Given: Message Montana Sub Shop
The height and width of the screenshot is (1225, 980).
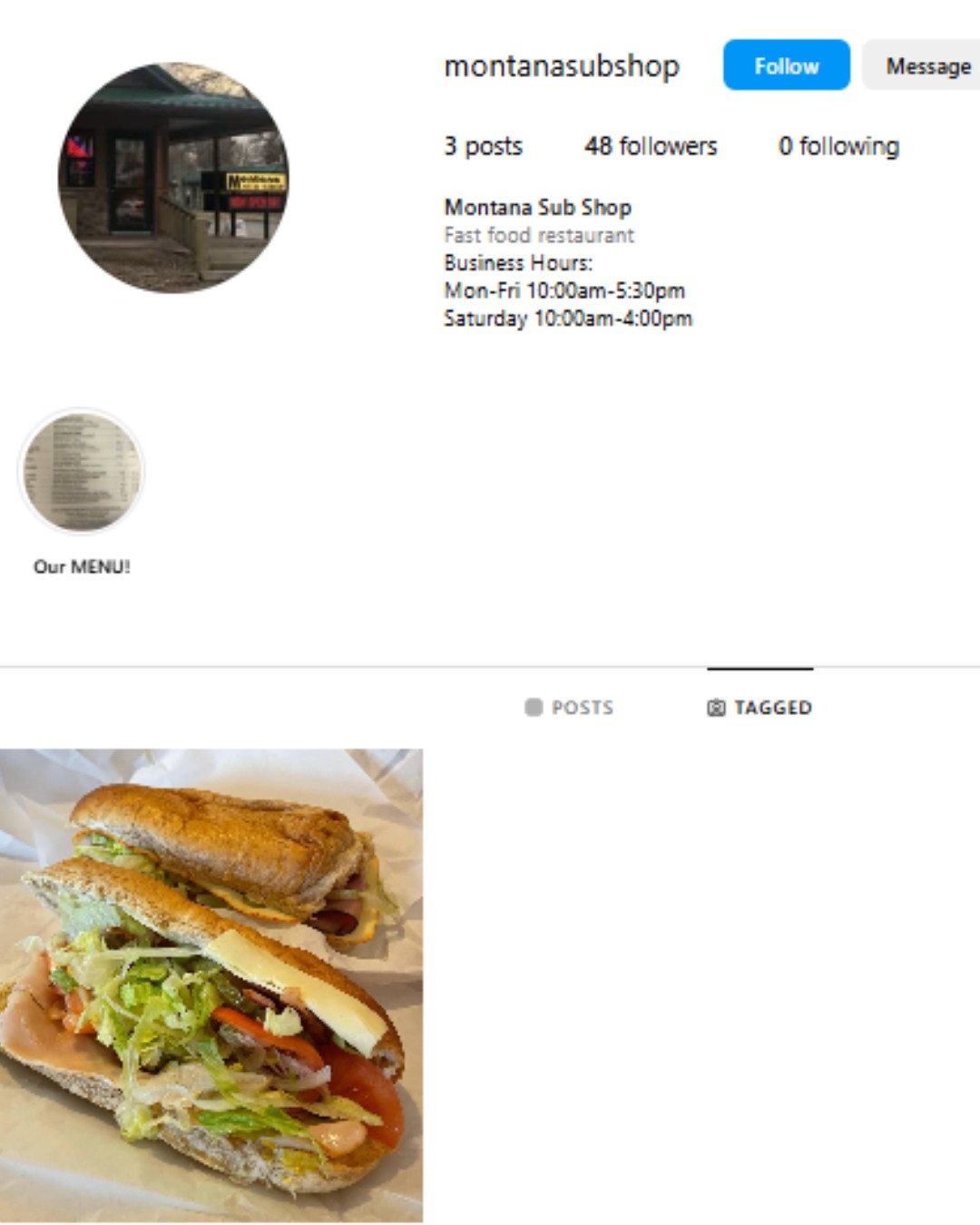Looking at the screenshot, I should 926,65.
